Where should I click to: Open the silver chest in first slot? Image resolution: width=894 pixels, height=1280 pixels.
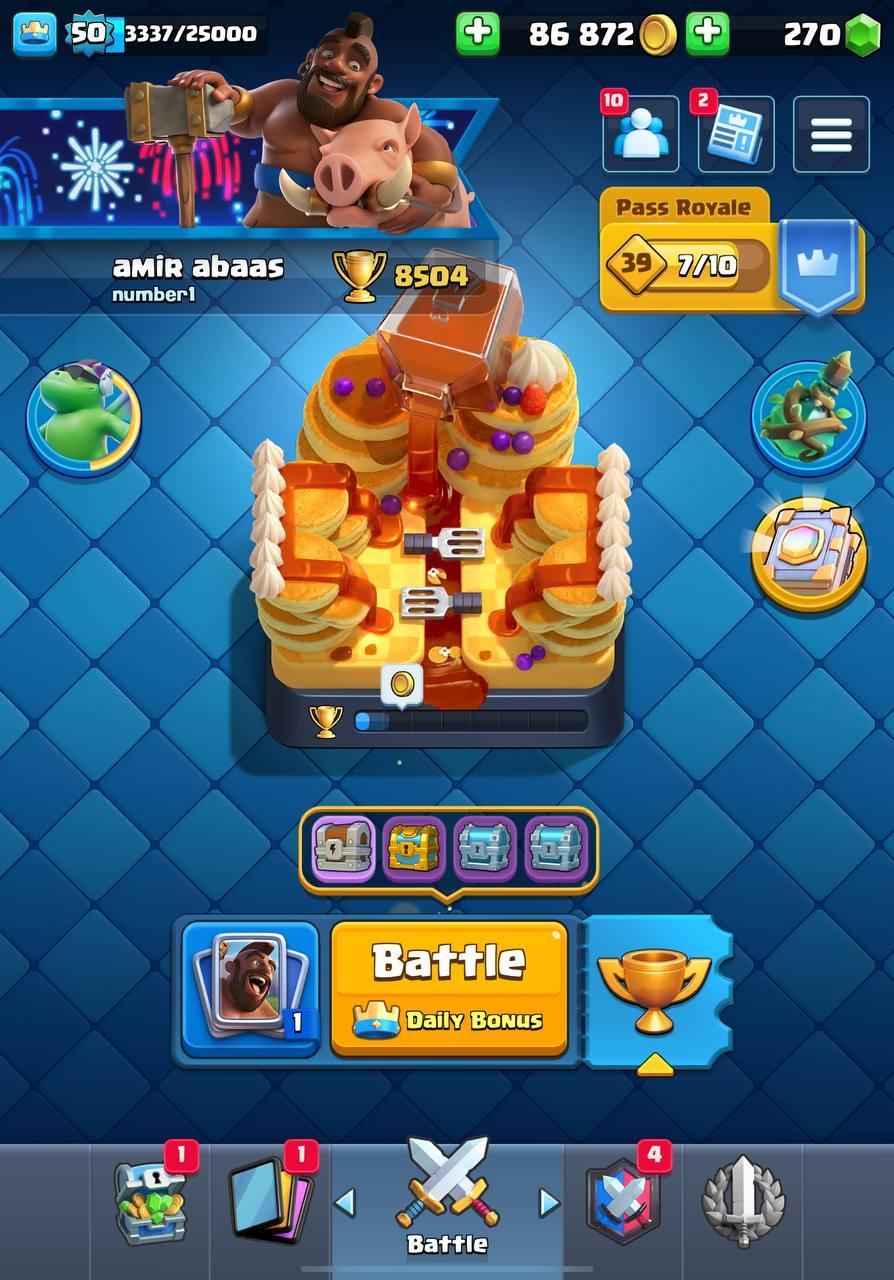pos(343,850)
